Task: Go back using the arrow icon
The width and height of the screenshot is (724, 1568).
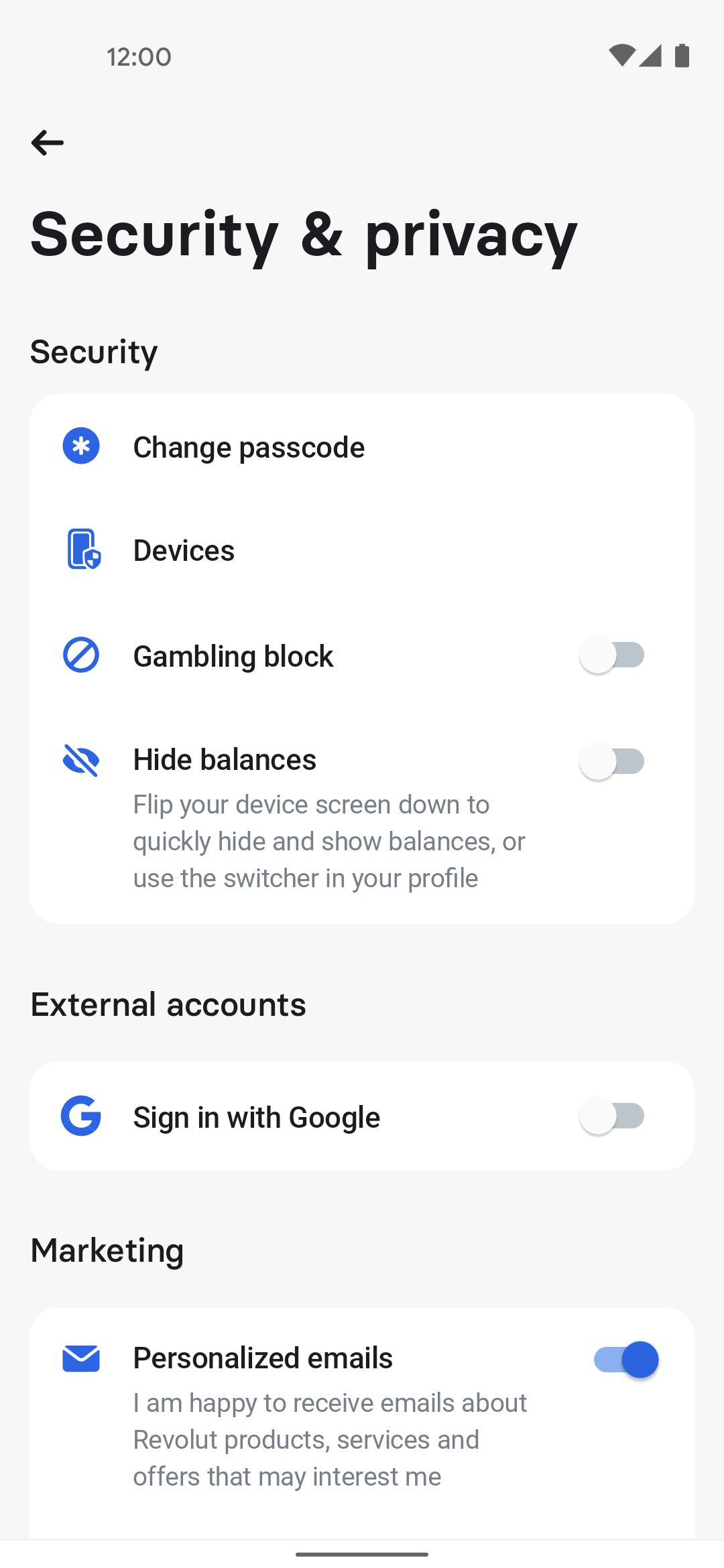Action: (x=48, y=143)
